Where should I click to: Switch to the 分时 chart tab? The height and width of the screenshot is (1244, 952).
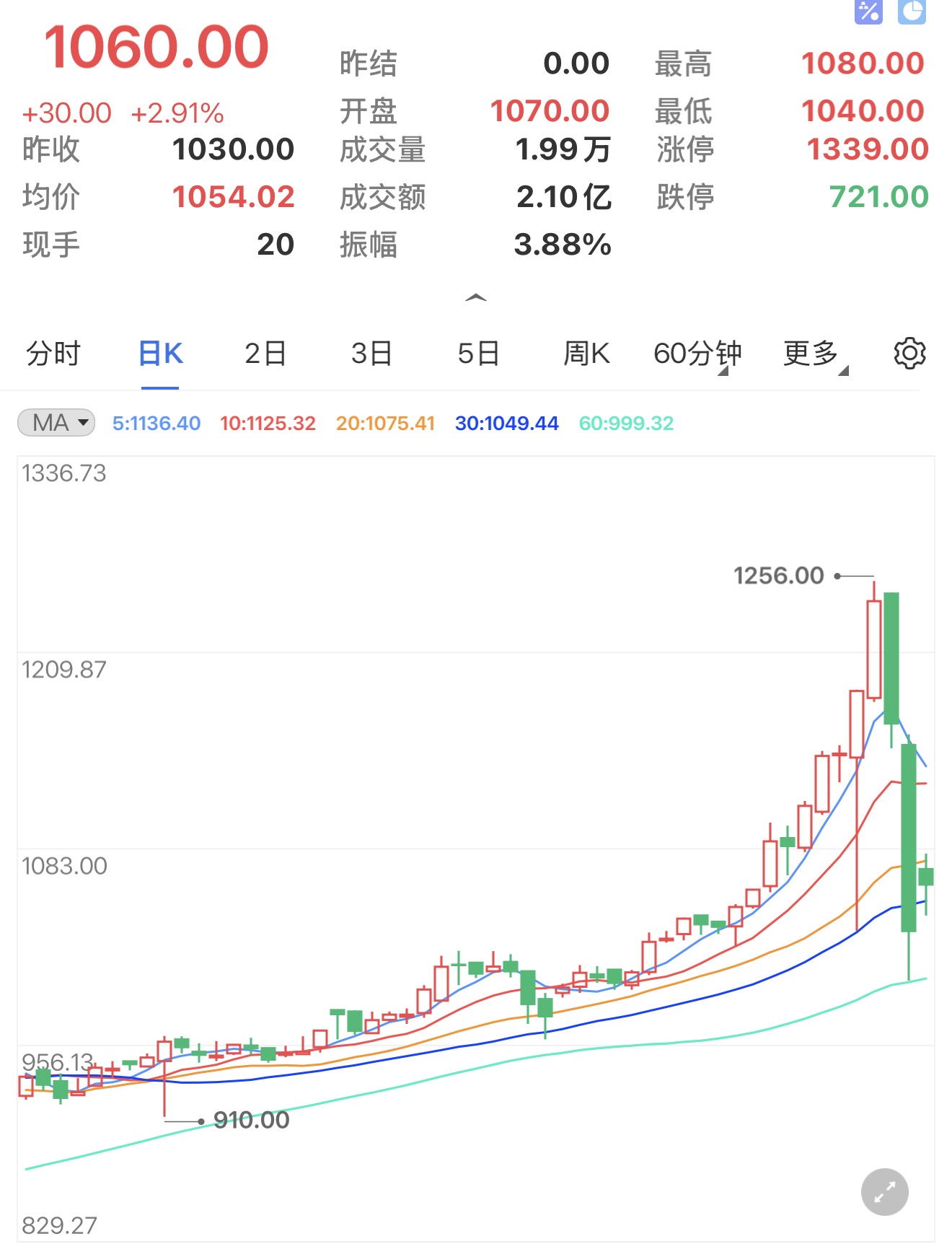(53, 354)
